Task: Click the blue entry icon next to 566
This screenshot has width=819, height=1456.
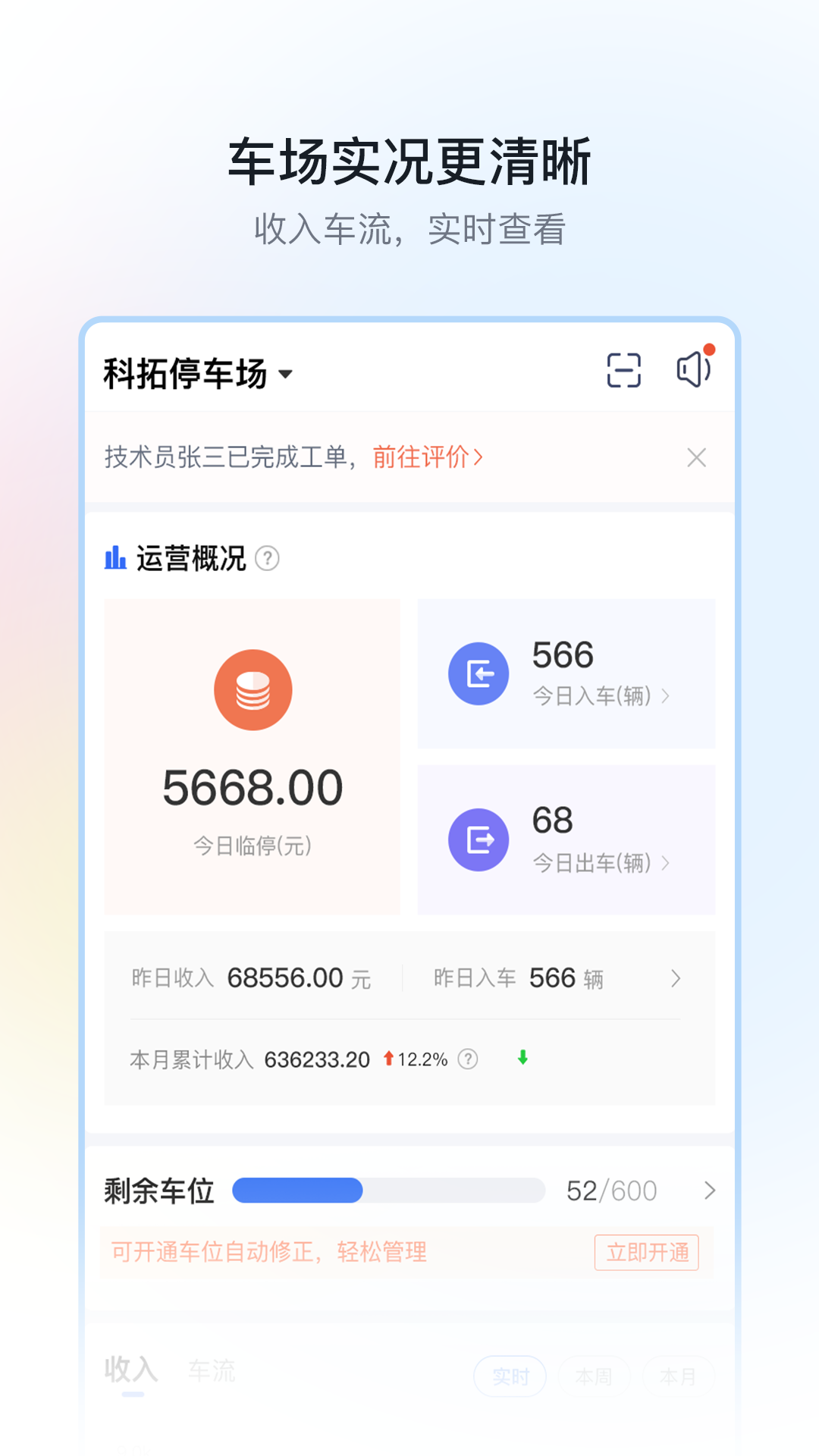Action: pyautogui.click(x=479, y=673)
